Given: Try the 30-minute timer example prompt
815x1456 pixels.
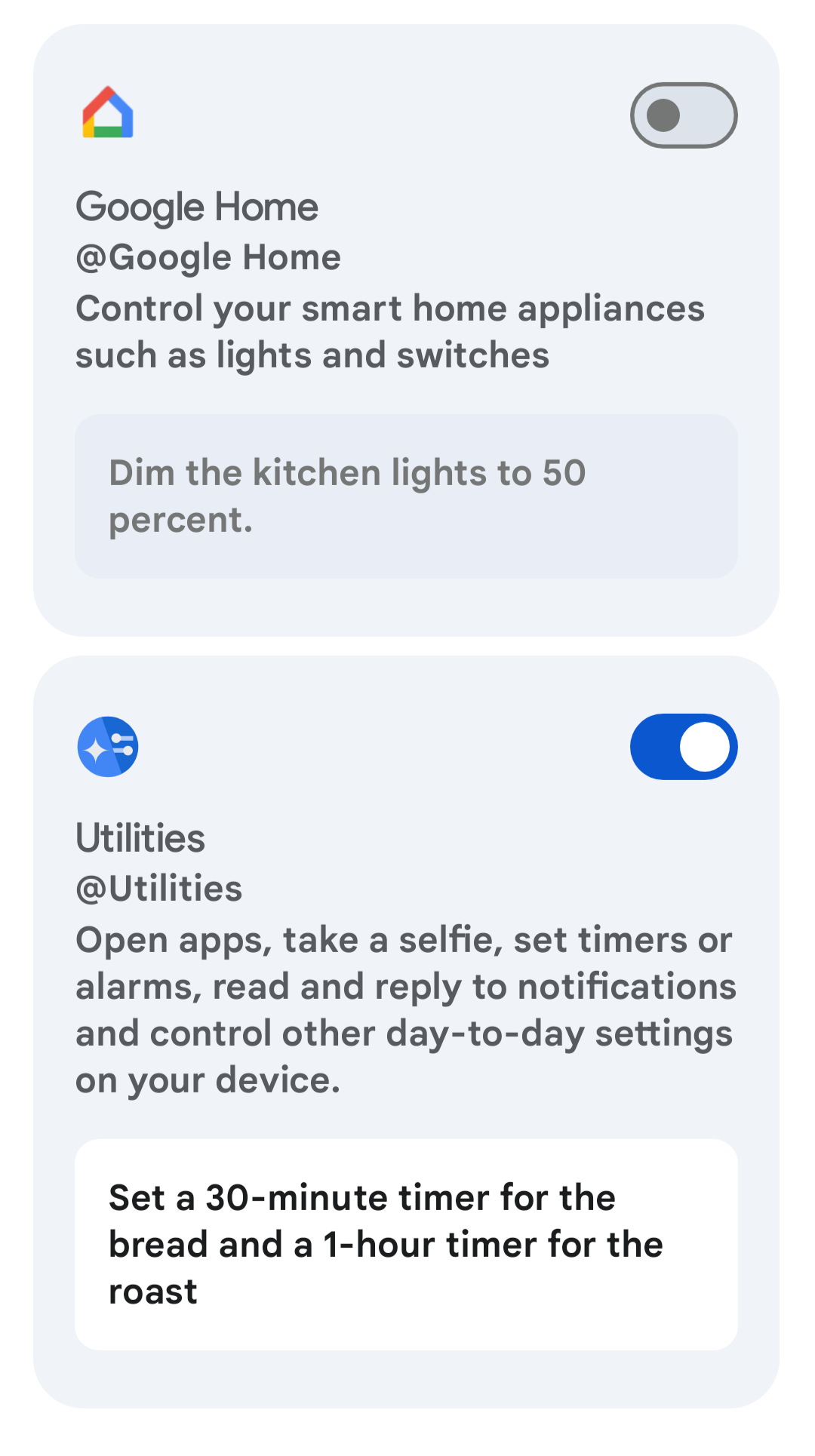Looking at the screenshot, I should pyautogui.click(x=406, y=1244).
